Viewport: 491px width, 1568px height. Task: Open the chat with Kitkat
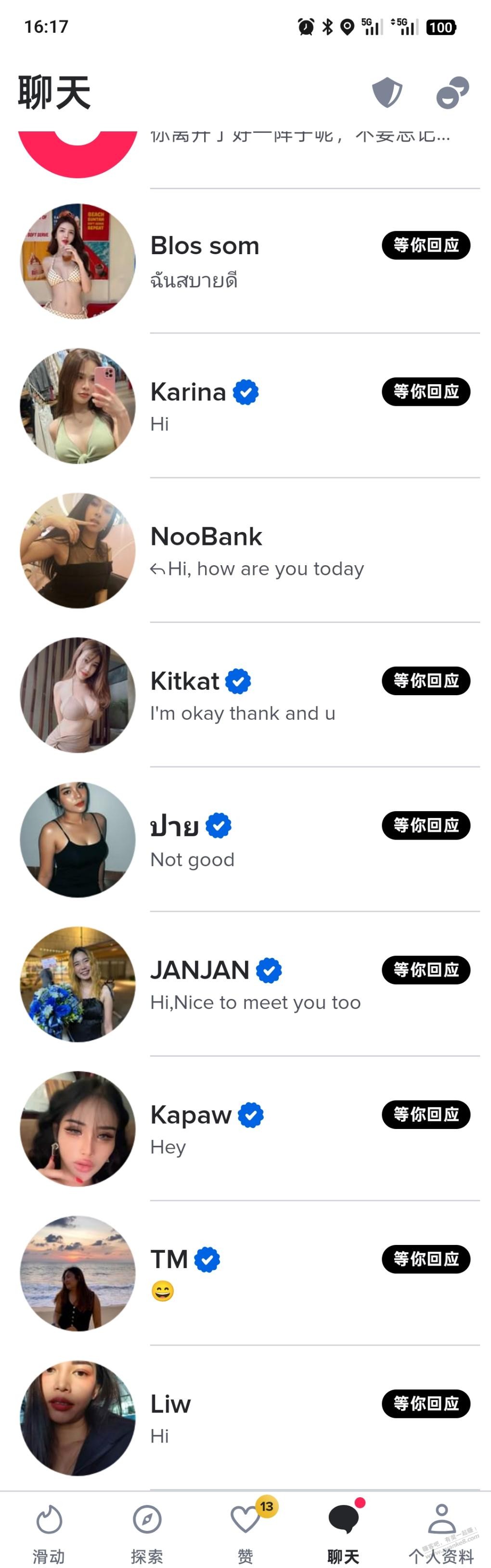[x=256, y=695]
